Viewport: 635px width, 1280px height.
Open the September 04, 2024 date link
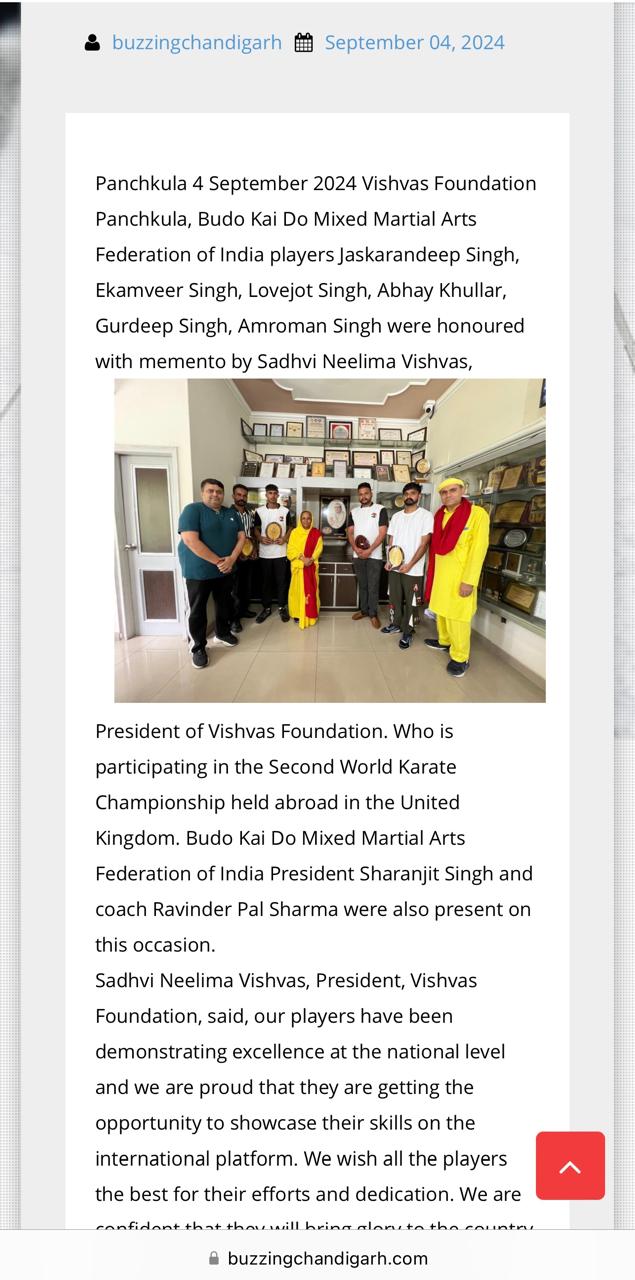coord(414,42)
